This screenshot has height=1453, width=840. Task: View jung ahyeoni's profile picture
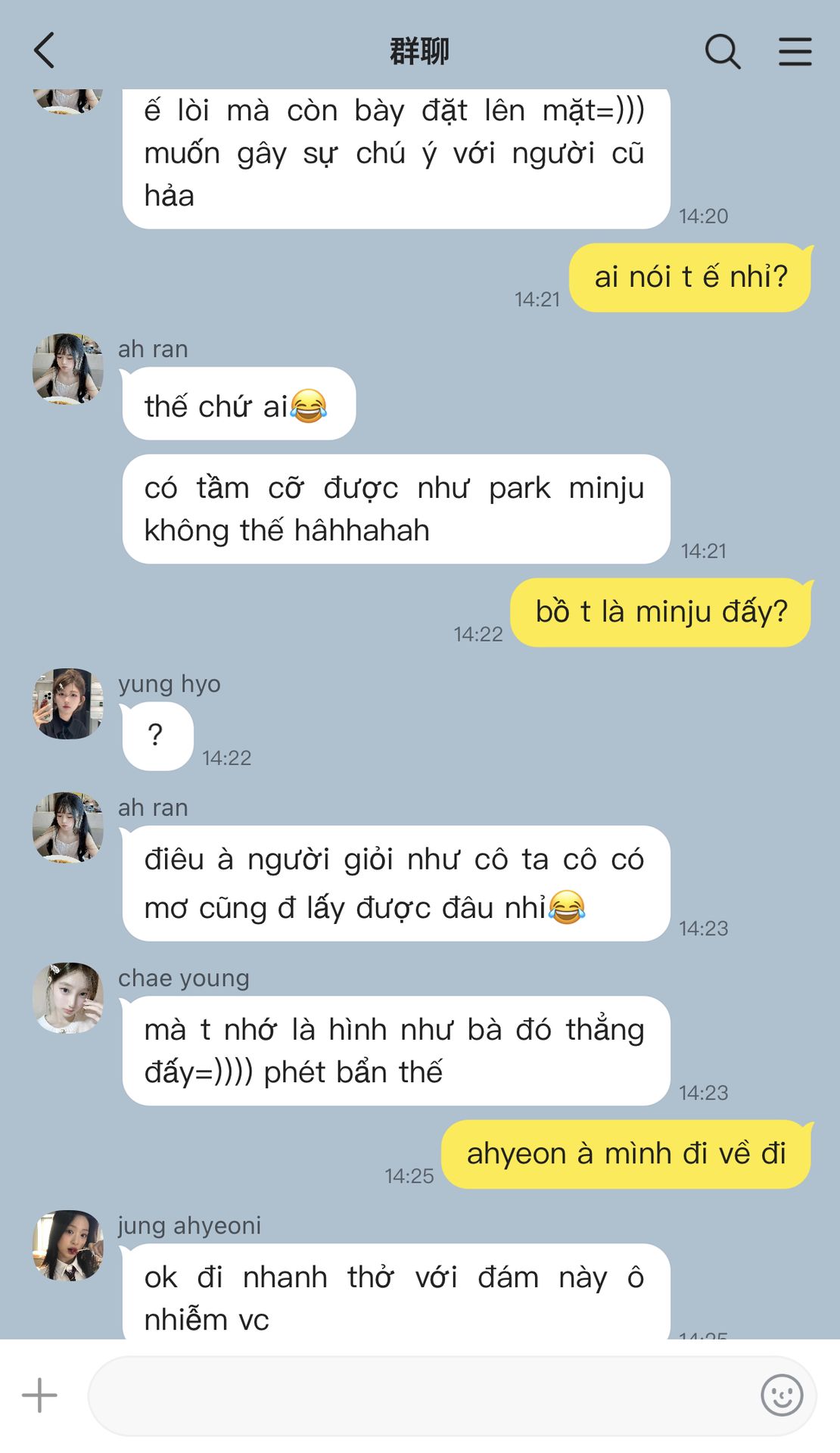pyautogui.click(x=68, y=1245)
